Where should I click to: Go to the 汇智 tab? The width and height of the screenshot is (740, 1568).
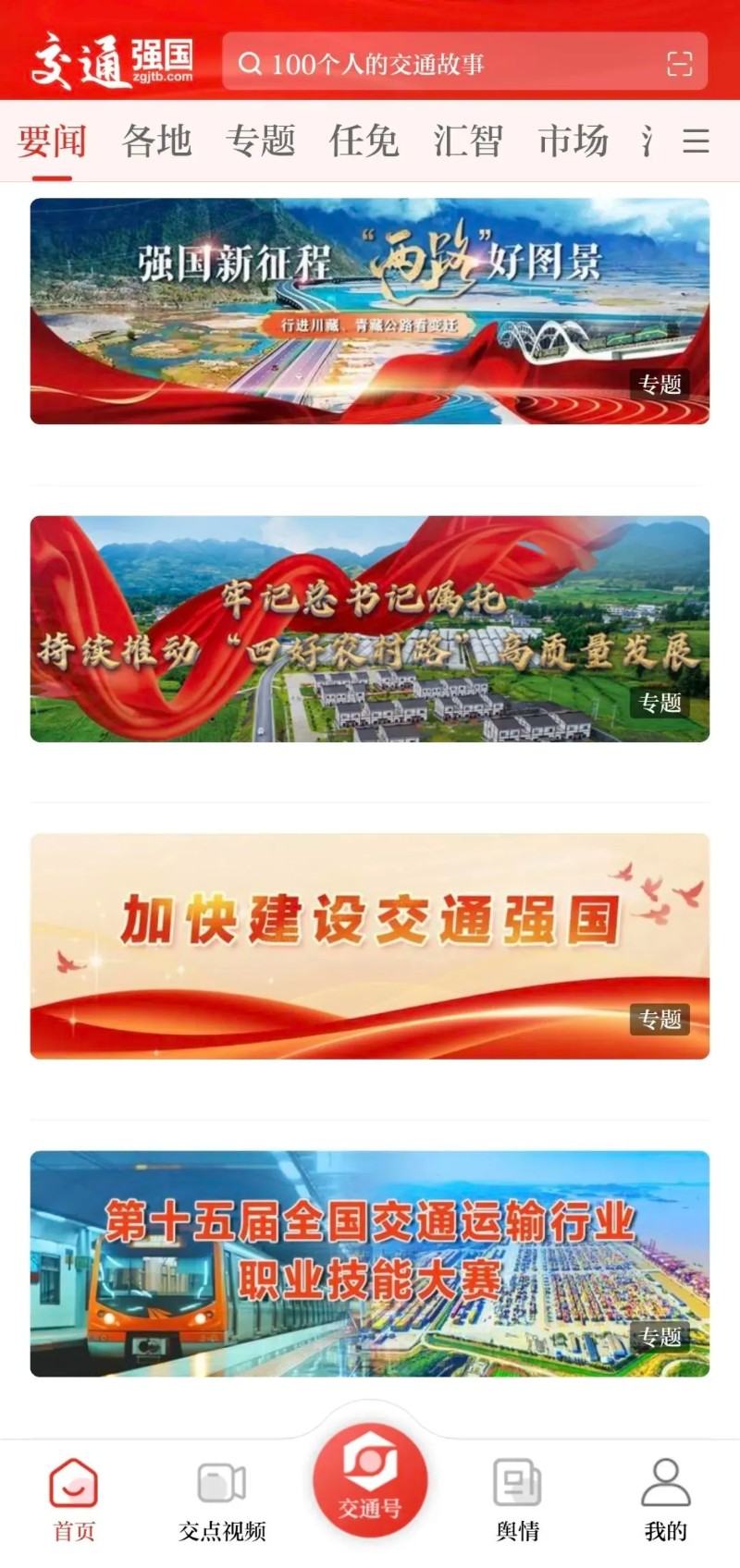click(x=468, y=141)
